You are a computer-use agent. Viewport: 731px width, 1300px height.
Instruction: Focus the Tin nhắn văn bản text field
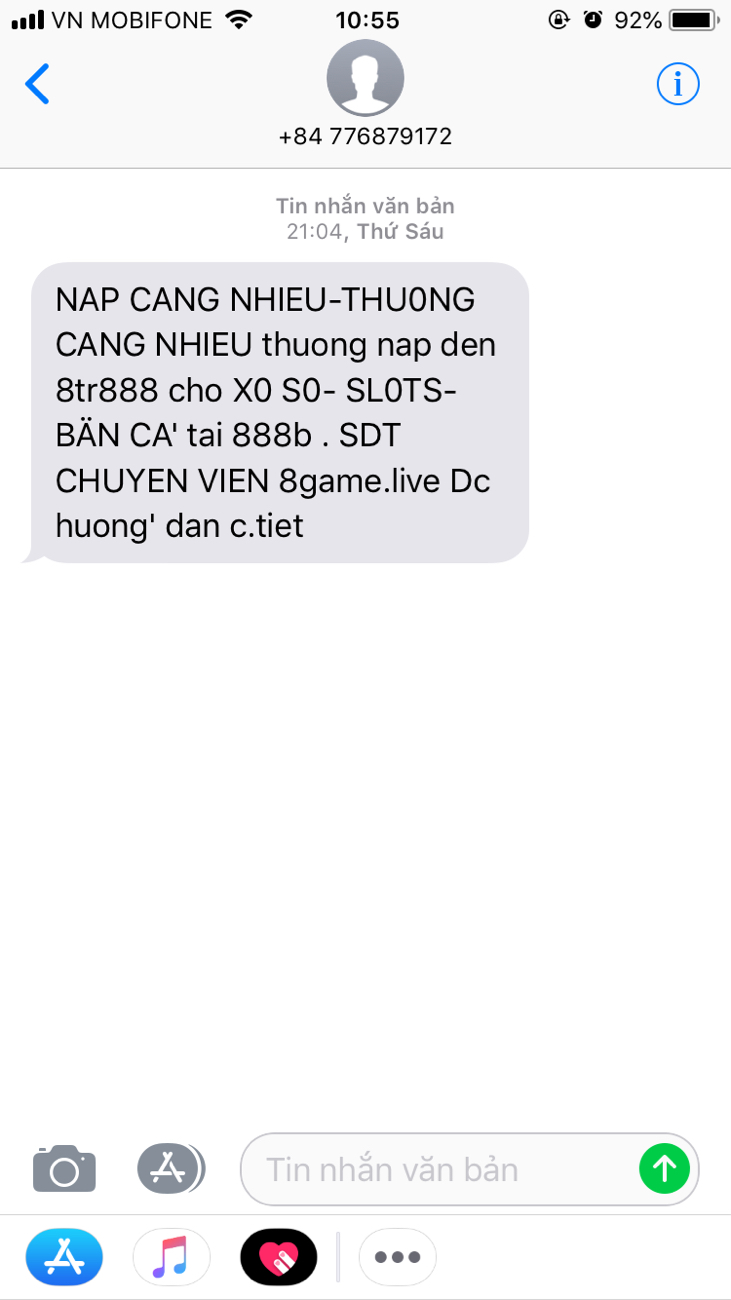pyautogui.click(x=440, y=1168)
